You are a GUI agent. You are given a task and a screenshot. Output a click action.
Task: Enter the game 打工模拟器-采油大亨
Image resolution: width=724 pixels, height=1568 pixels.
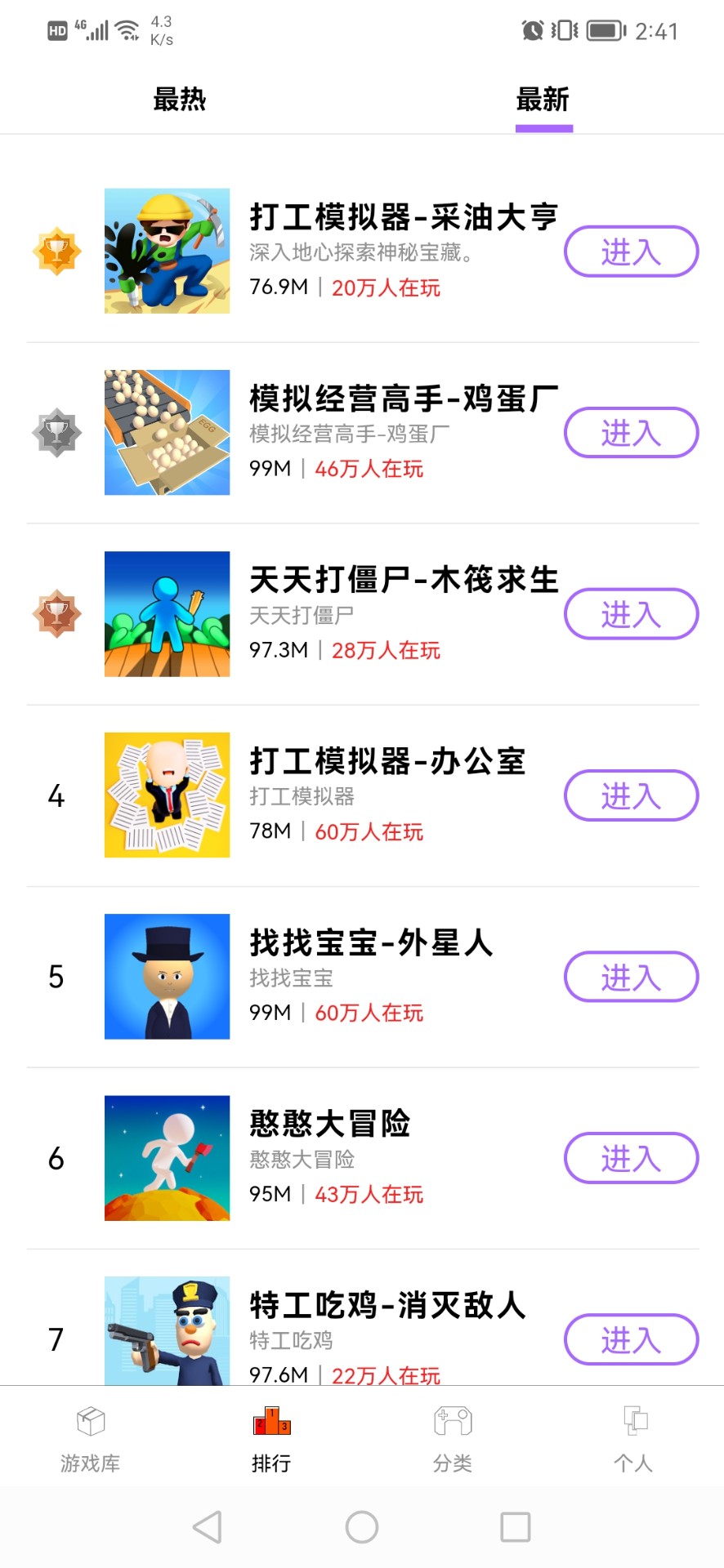coord(631,252)
